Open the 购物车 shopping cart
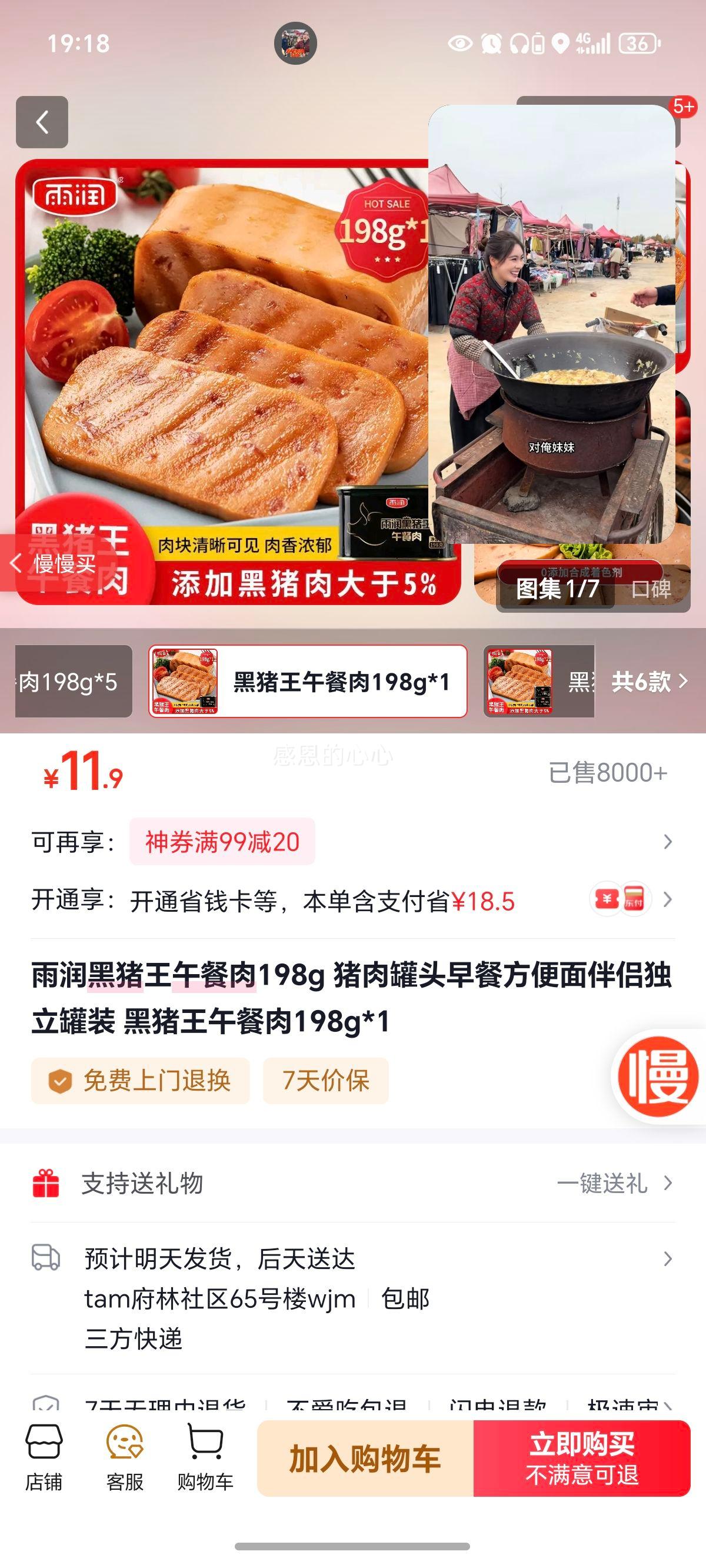Image resolution: width=706 pixels, height=1568 pixels. click(205, 1459)
